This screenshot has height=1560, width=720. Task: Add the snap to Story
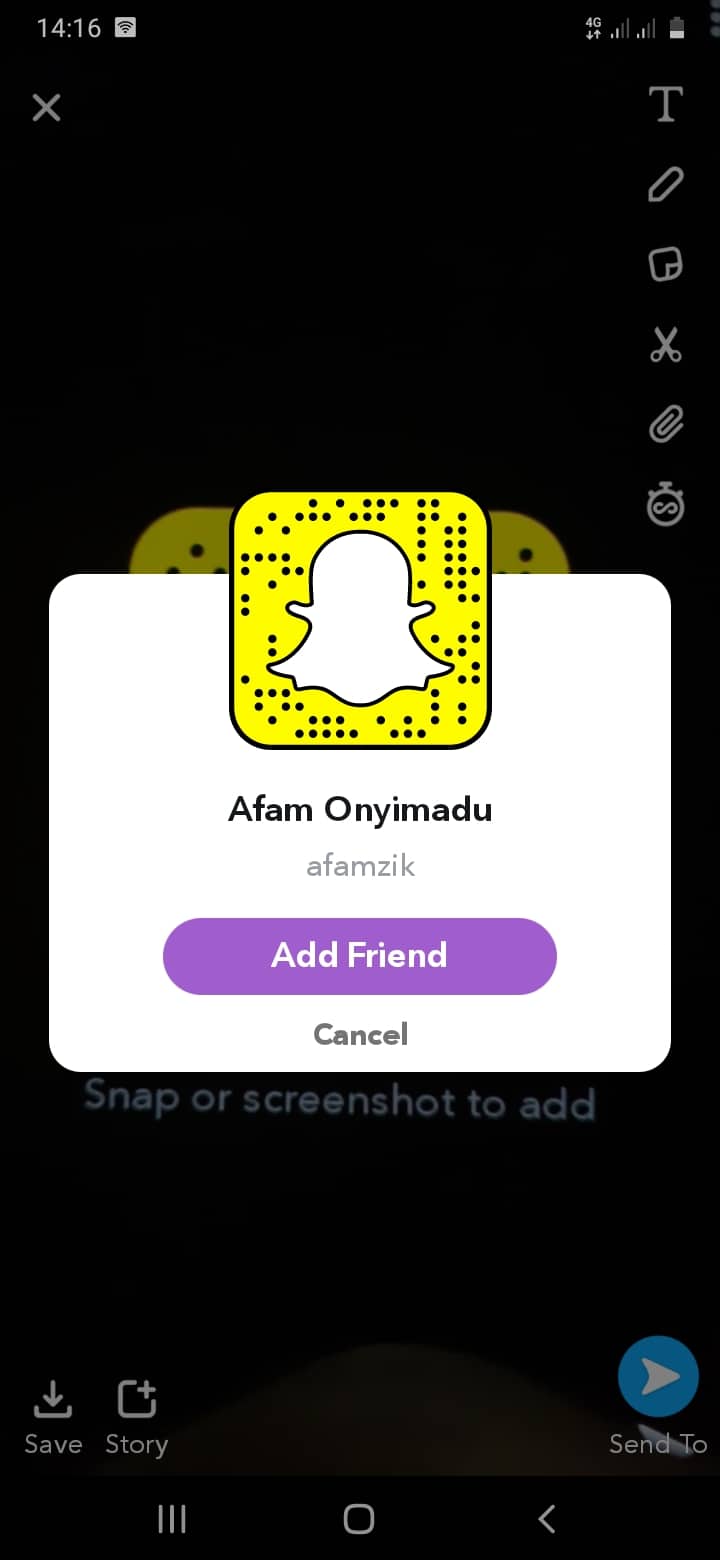(x=137, y=1417)
